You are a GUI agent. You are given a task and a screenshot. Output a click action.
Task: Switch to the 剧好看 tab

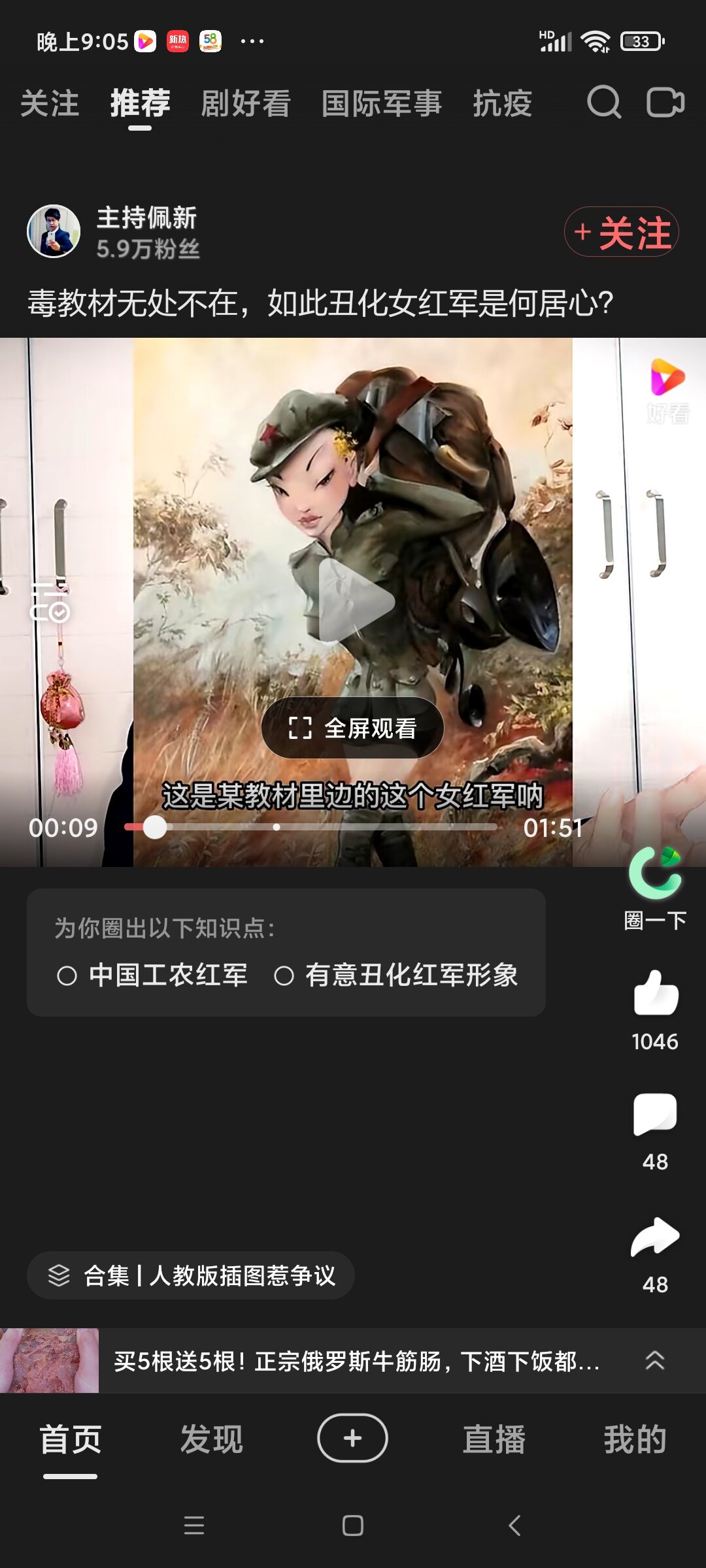click(246, 104)
